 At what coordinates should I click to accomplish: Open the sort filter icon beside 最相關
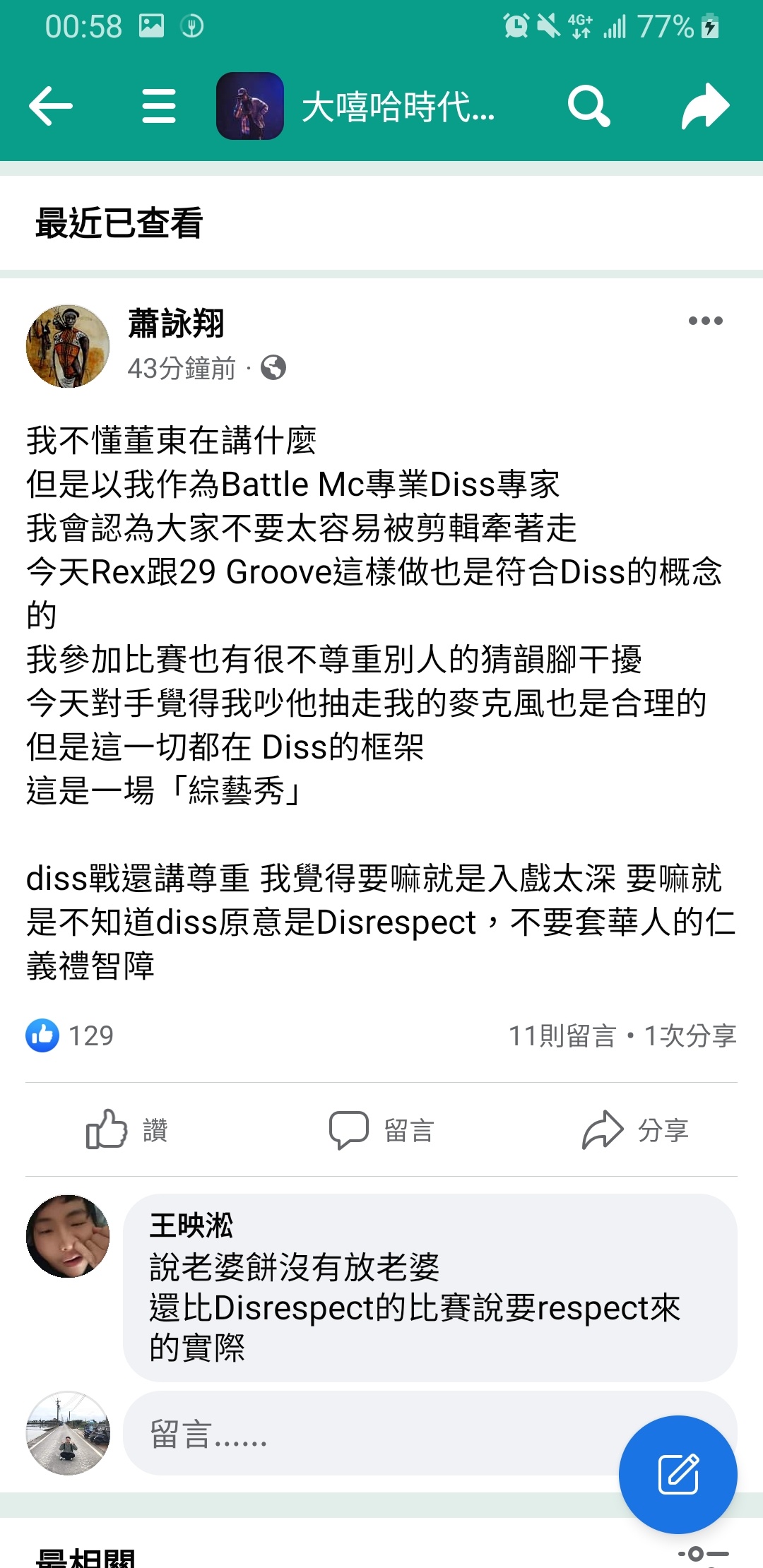pos(702,1553)
